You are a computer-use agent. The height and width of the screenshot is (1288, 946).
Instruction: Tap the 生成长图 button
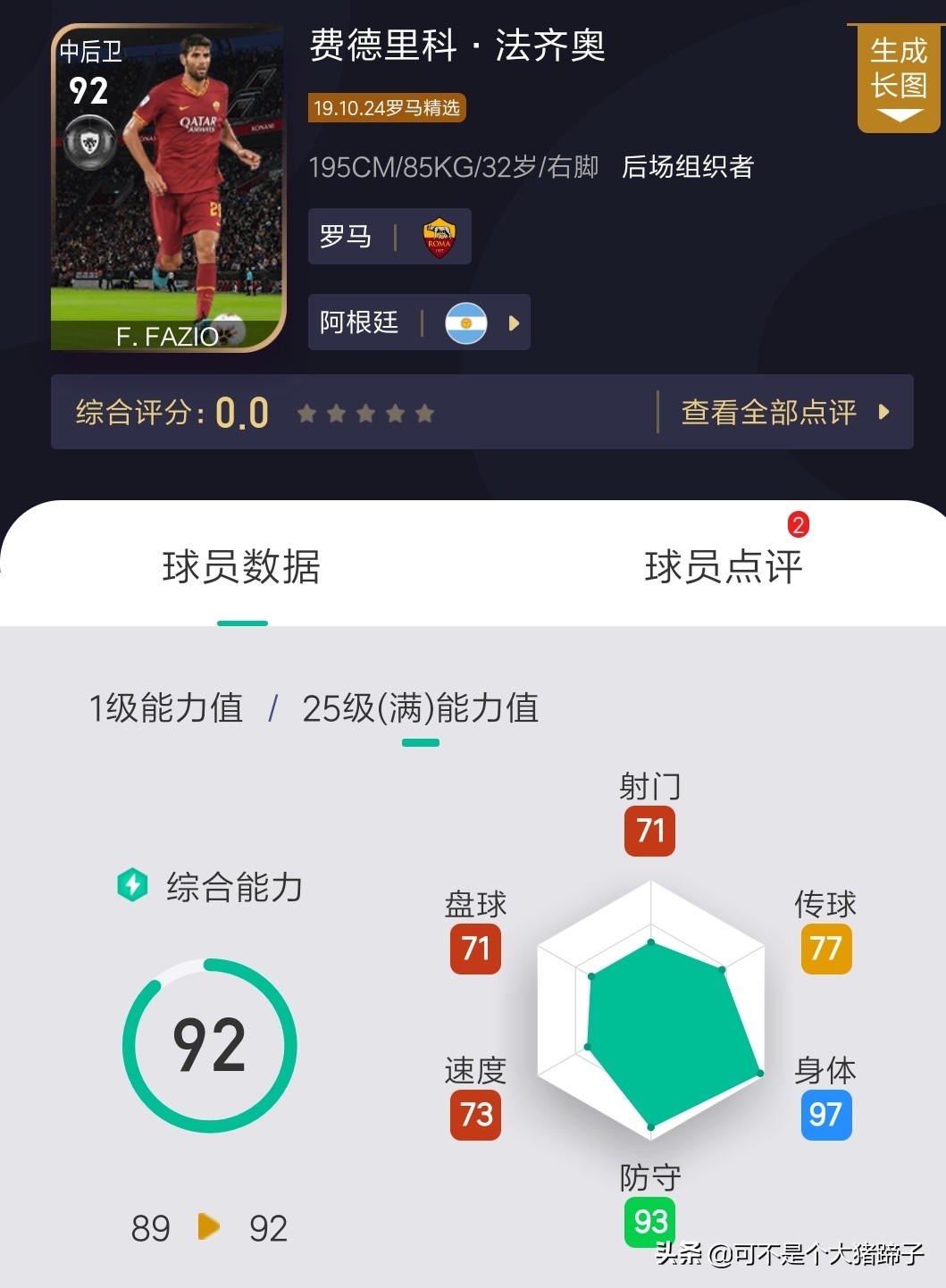click(x=898, y=78)
